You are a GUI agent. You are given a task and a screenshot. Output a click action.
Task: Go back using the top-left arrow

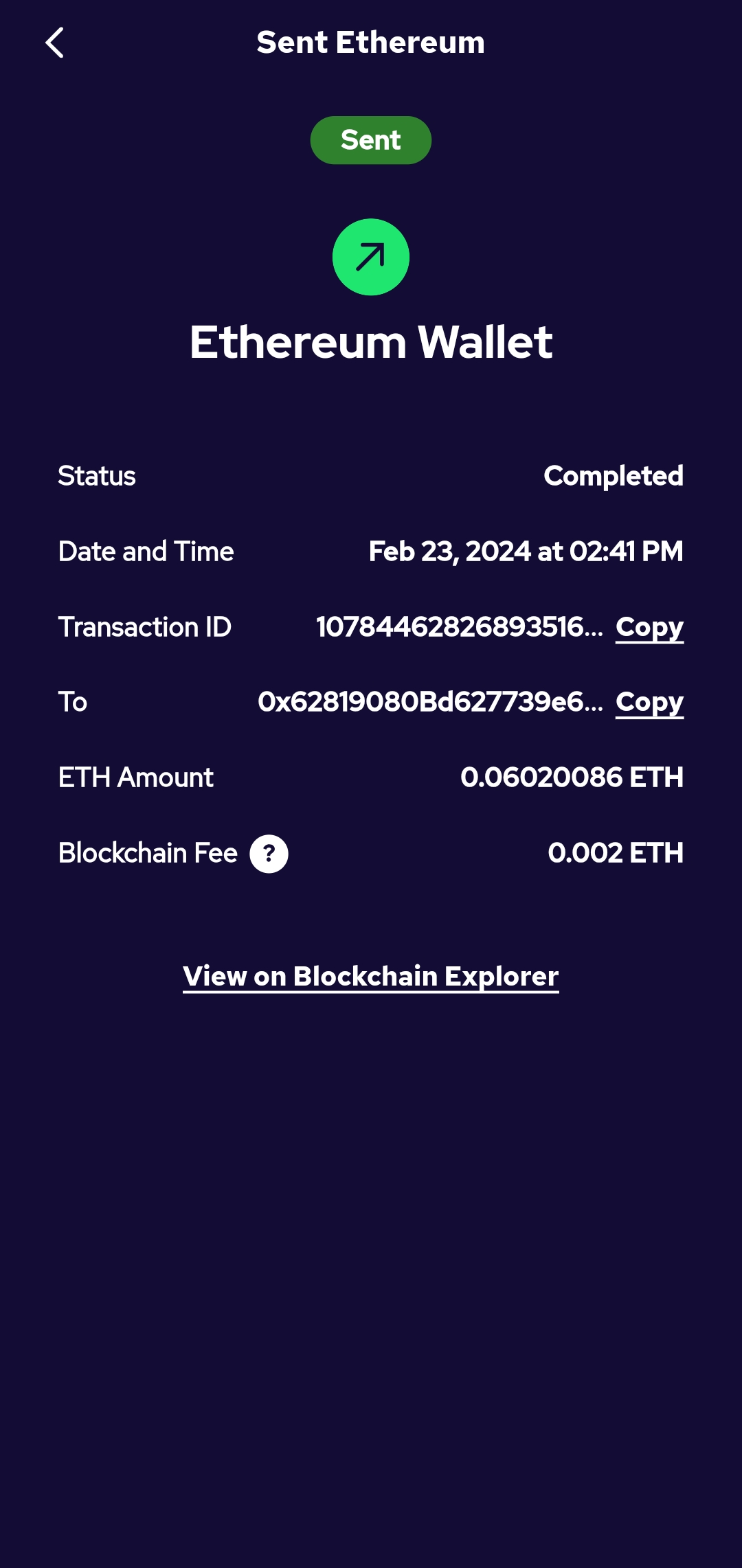coord(54,43)
